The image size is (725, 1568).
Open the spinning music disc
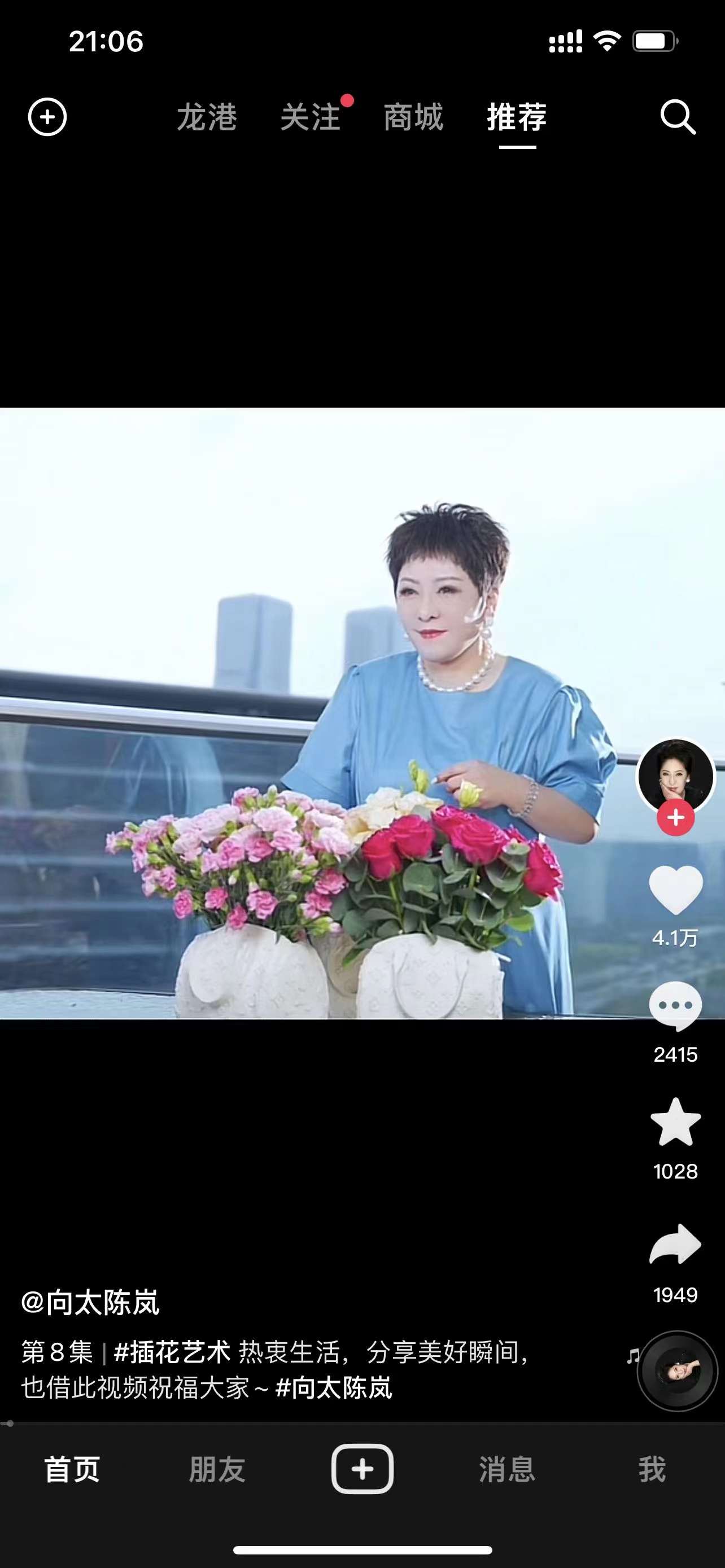677,1371
